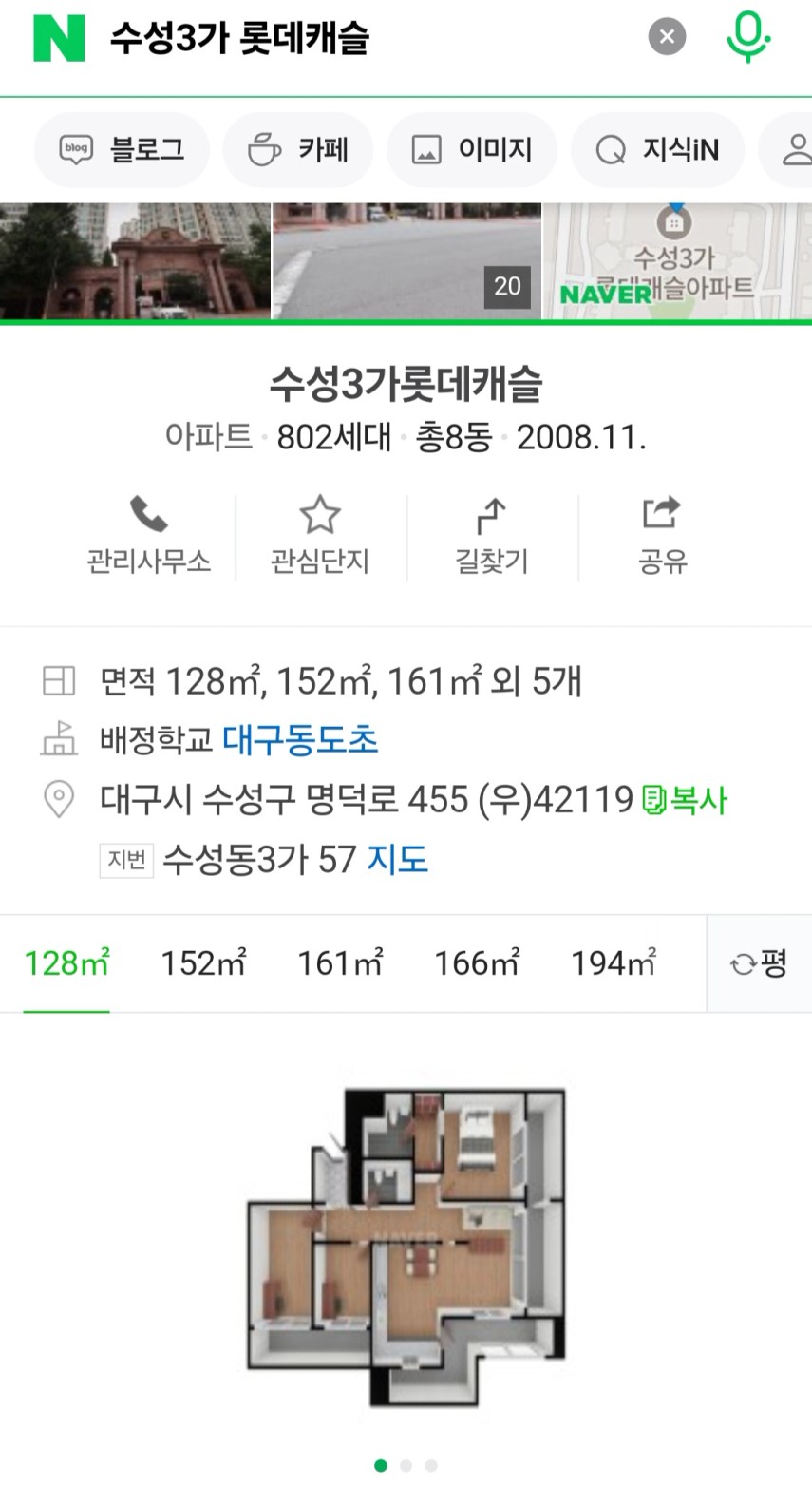Start voice search with the microphone
Screen dimensions: 812x1486
[x=747, y=37]
